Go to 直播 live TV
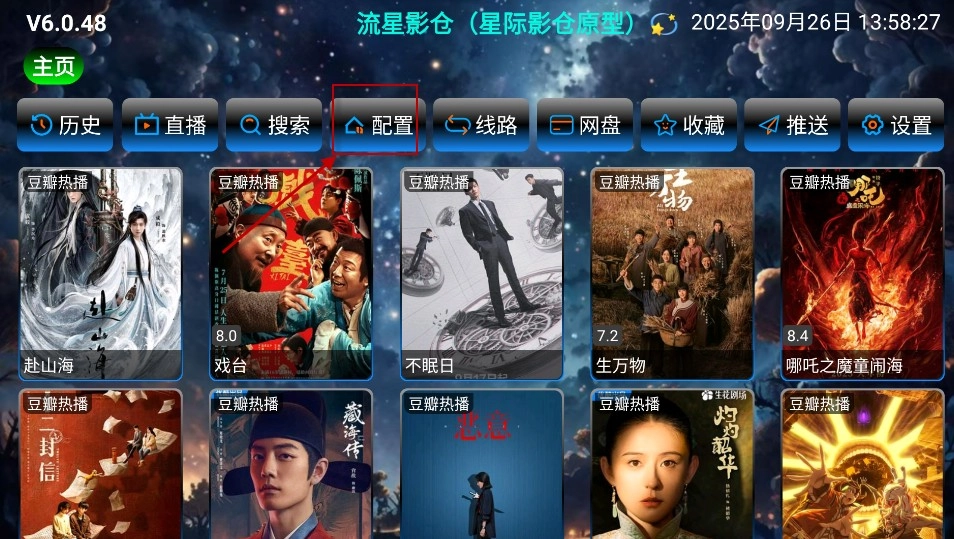The width and height of the screenshot is (954, 539). tap(170, 125)
